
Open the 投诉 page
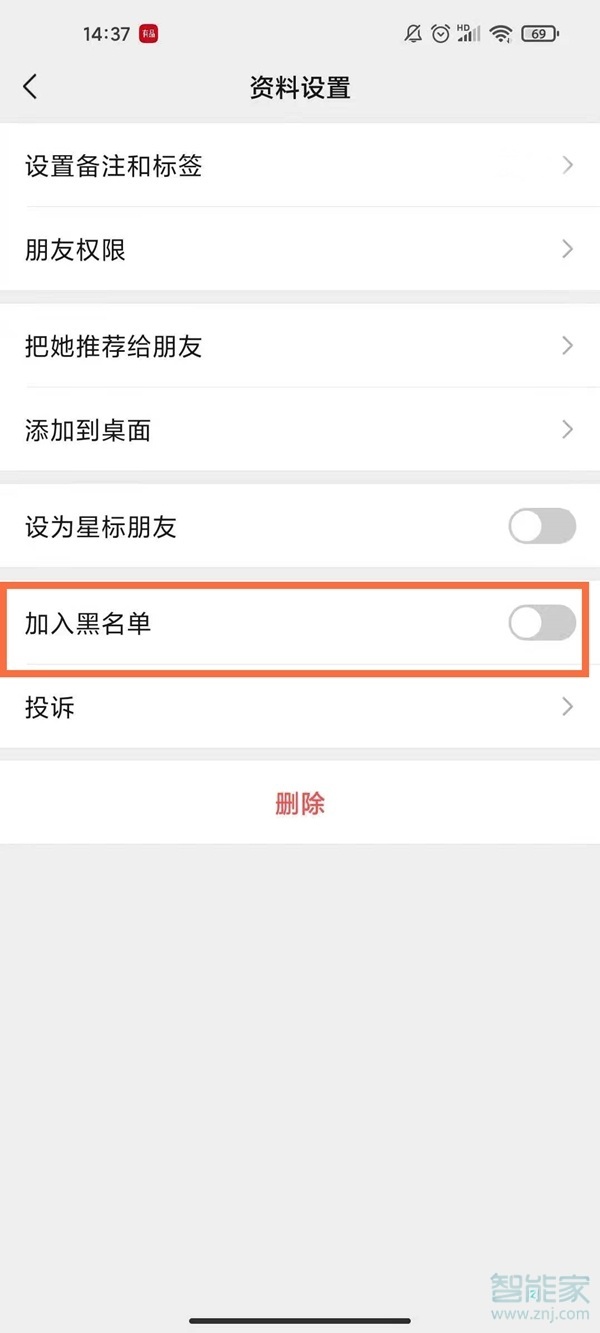pyautogui.click(x=300, y=707)
